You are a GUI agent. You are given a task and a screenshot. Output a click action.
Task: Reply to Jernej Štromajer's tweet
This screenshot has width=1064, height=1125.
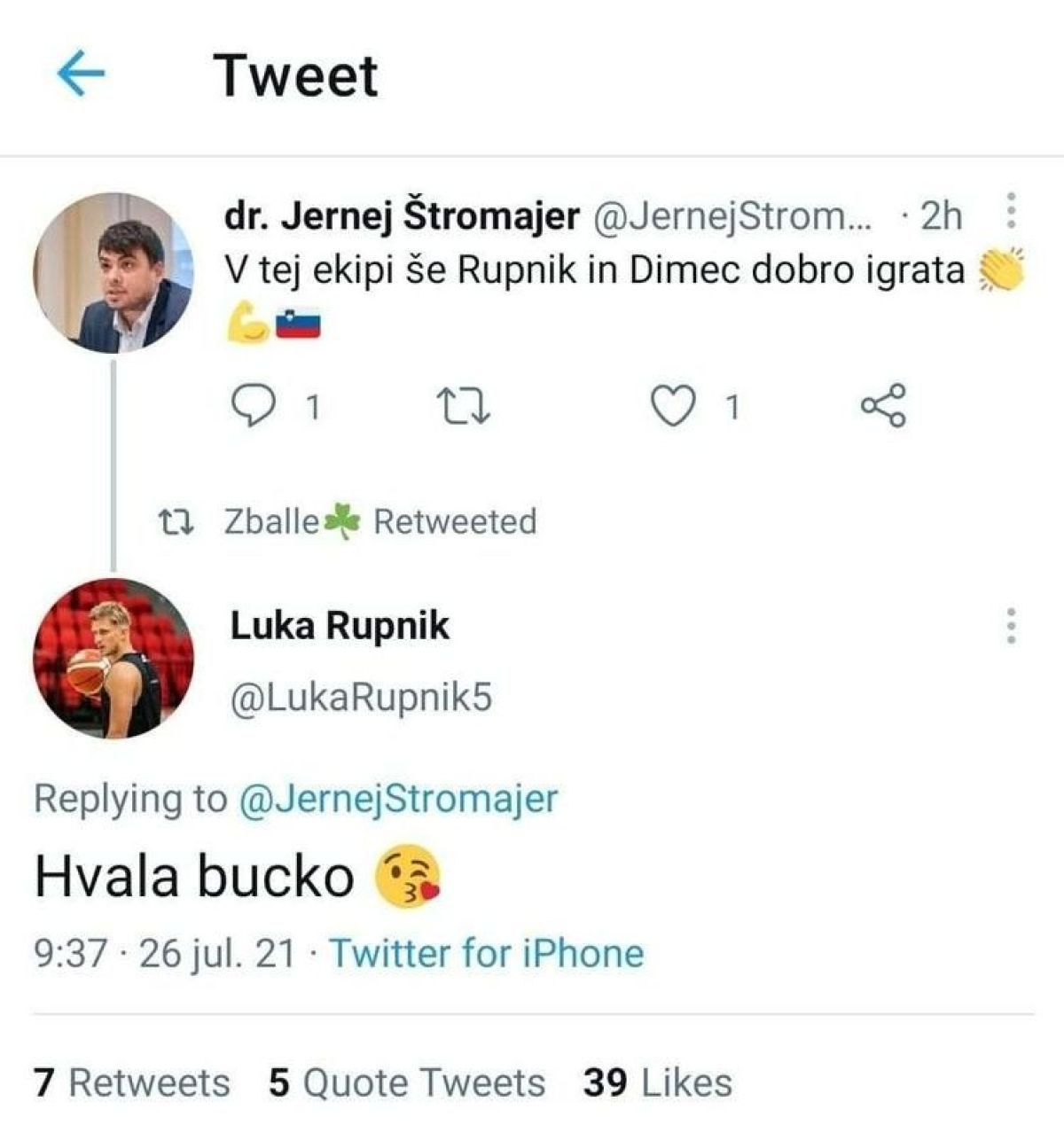[x=253, y=406]
